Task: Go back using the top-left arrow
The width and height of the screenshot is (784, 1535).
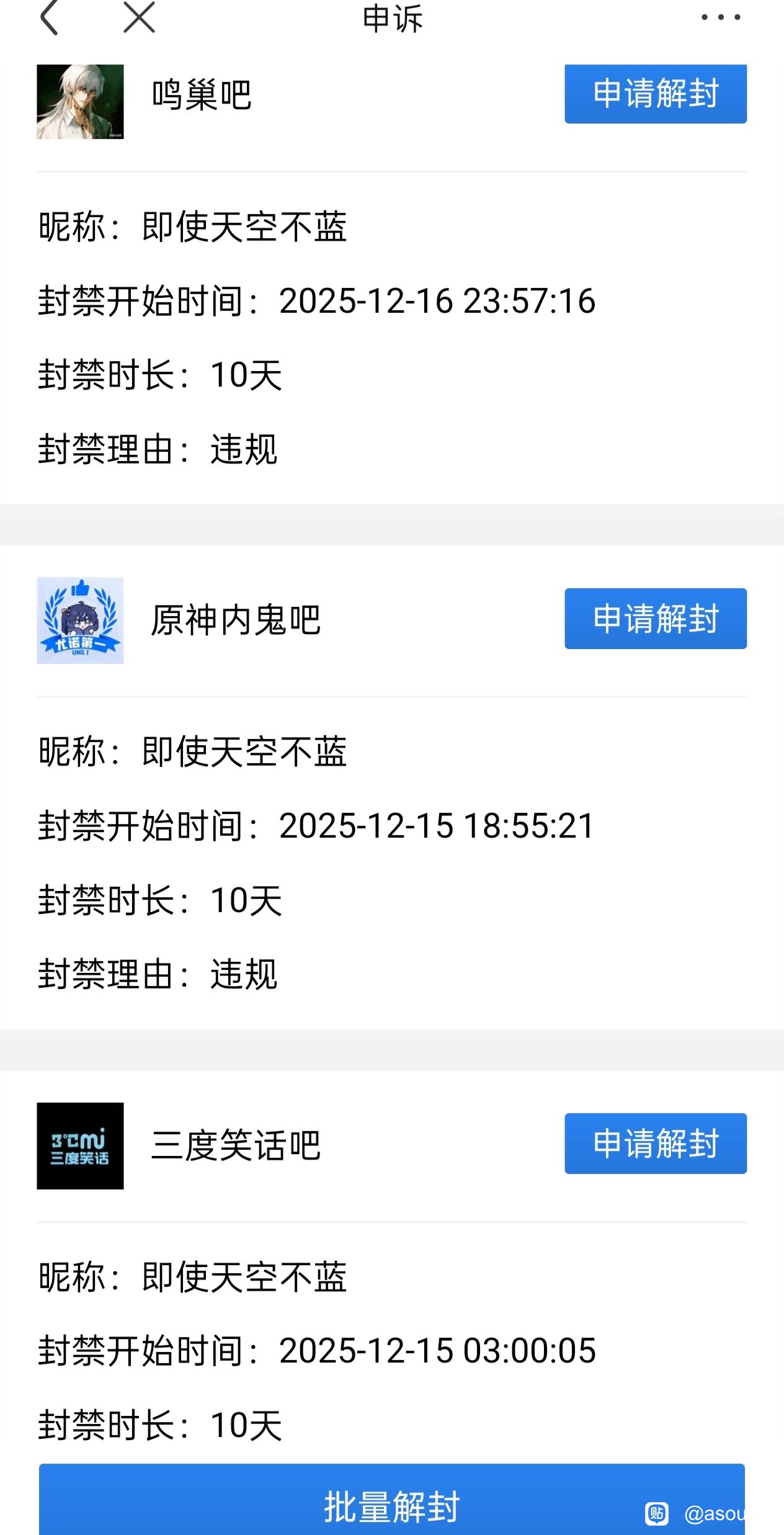Action: (x=49, y=18)
